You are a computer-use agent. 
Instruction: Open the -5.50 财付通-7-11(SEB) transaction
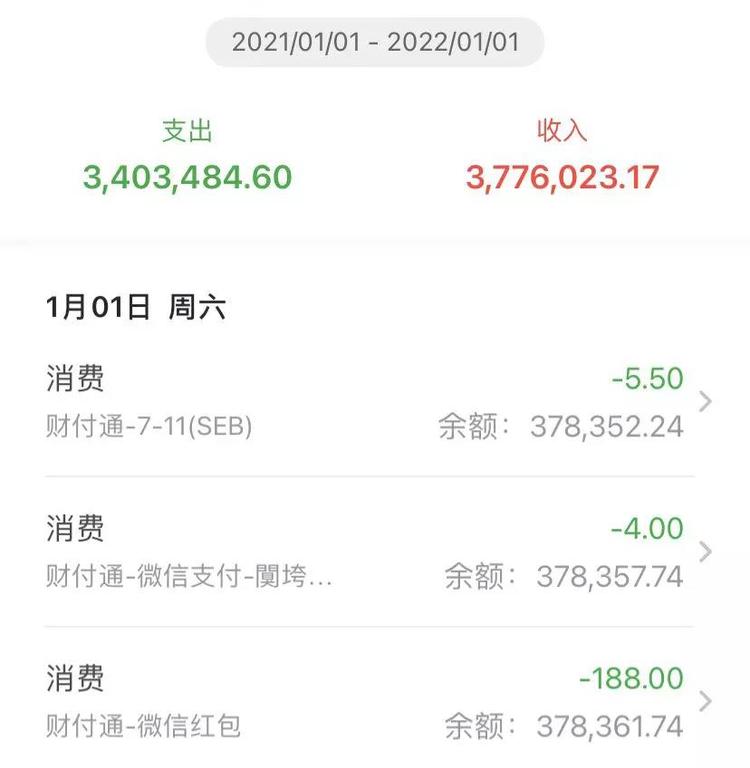(375, 402)
